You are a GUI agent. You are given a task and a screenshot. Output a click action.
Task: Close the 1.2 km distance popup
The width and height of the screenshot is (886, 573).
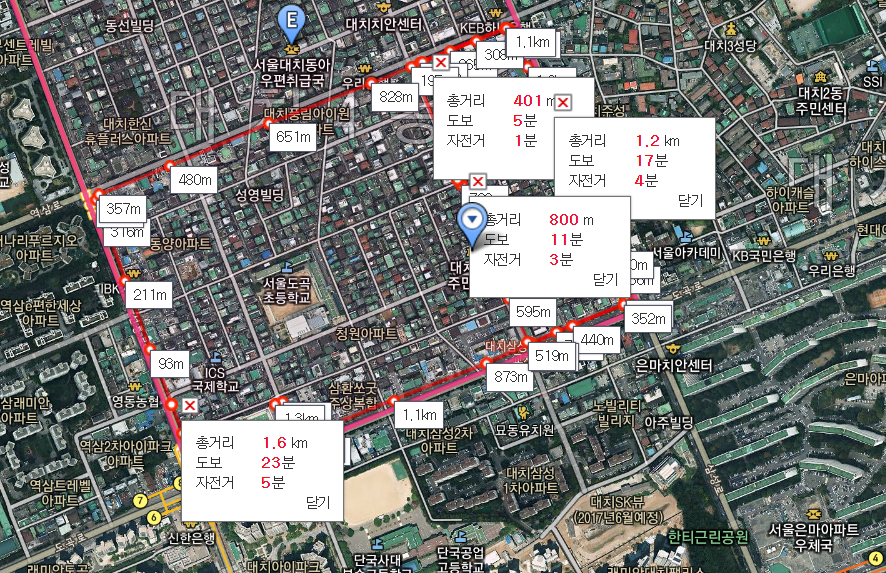690,200
